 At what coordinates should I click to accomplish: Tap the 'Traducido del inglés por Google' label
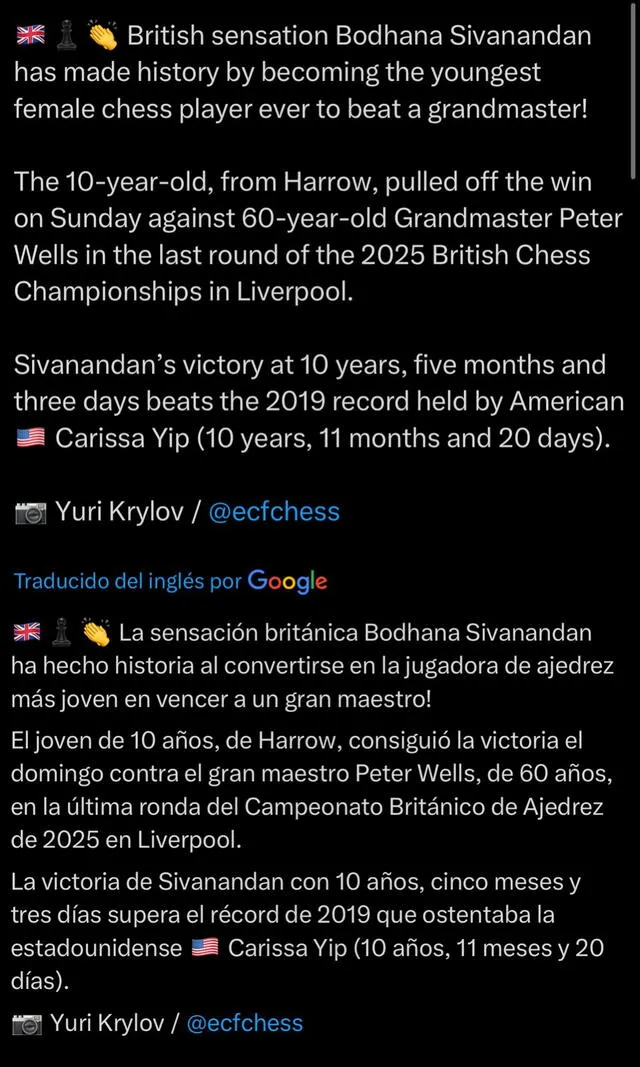tap(170, 581)
